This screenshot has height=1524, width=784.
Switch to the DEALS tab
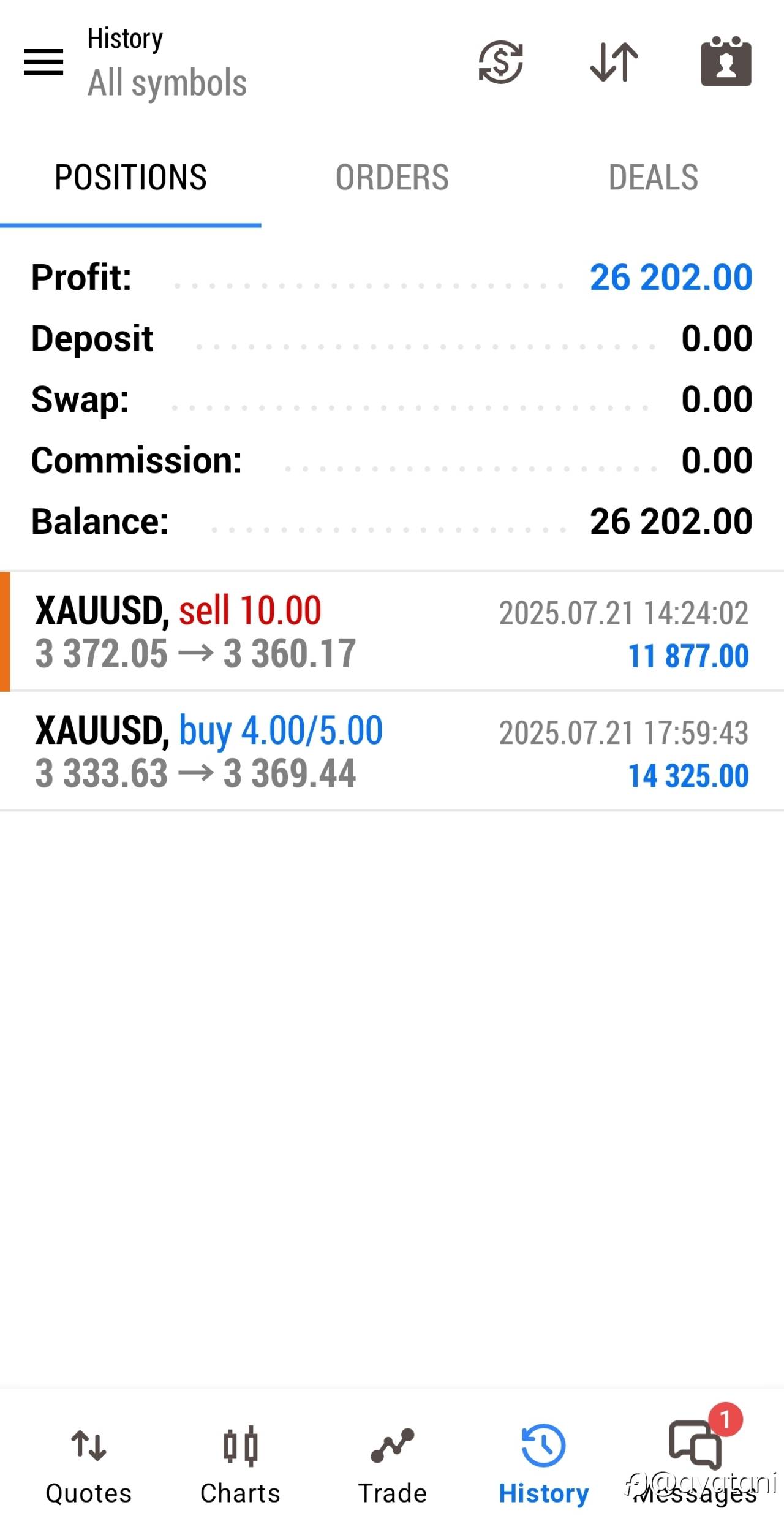[653, 178]
